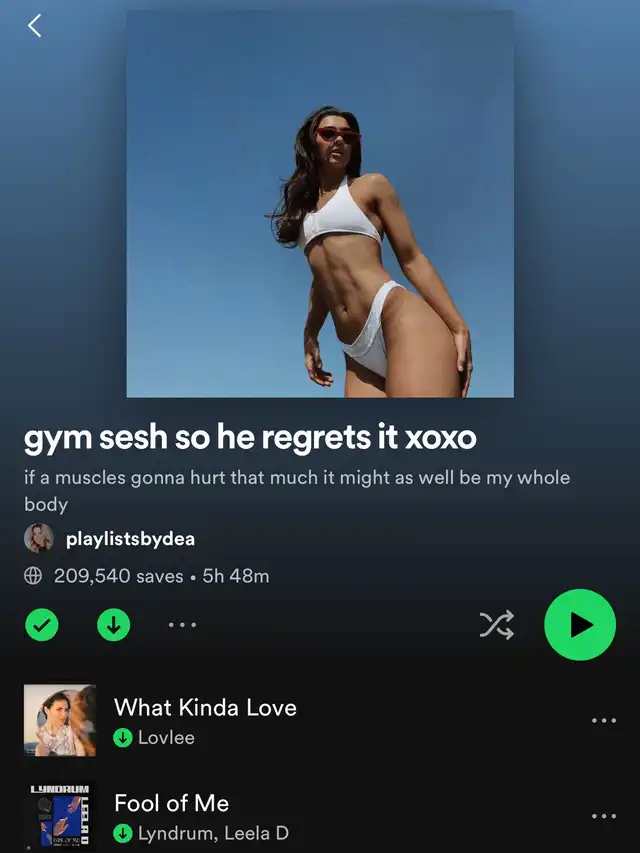Open the playlistsbydea profile

tap(129, 539)
